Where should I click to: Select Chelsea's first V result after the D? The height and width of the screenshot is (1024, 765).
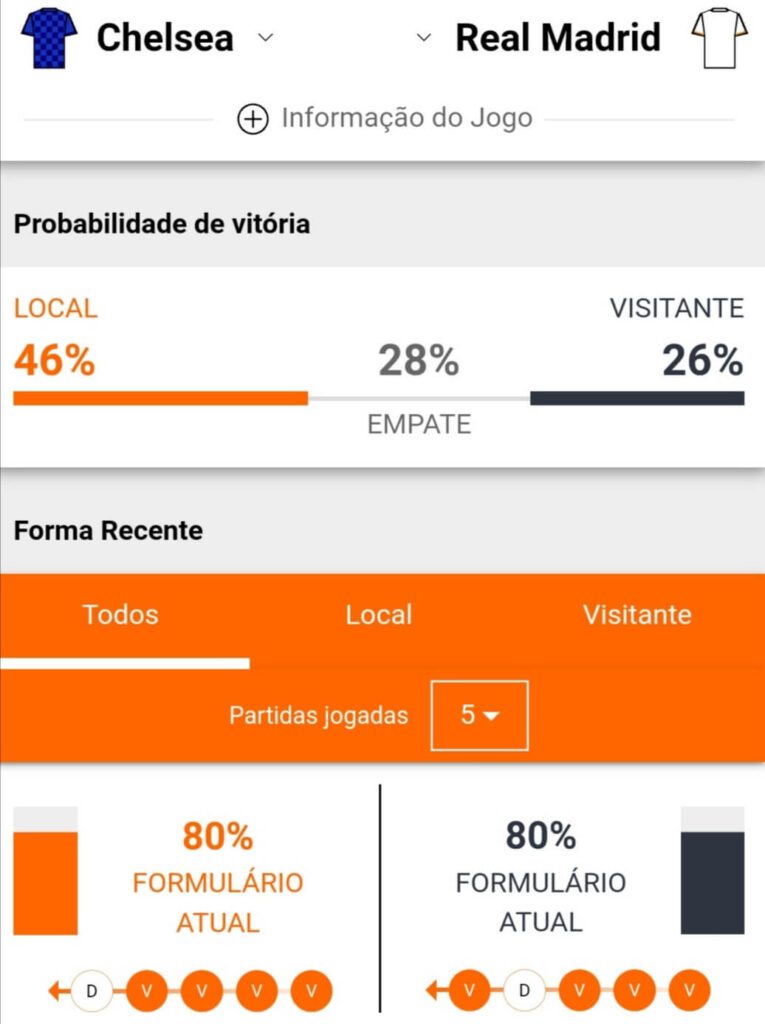click(x=147, y=992)
